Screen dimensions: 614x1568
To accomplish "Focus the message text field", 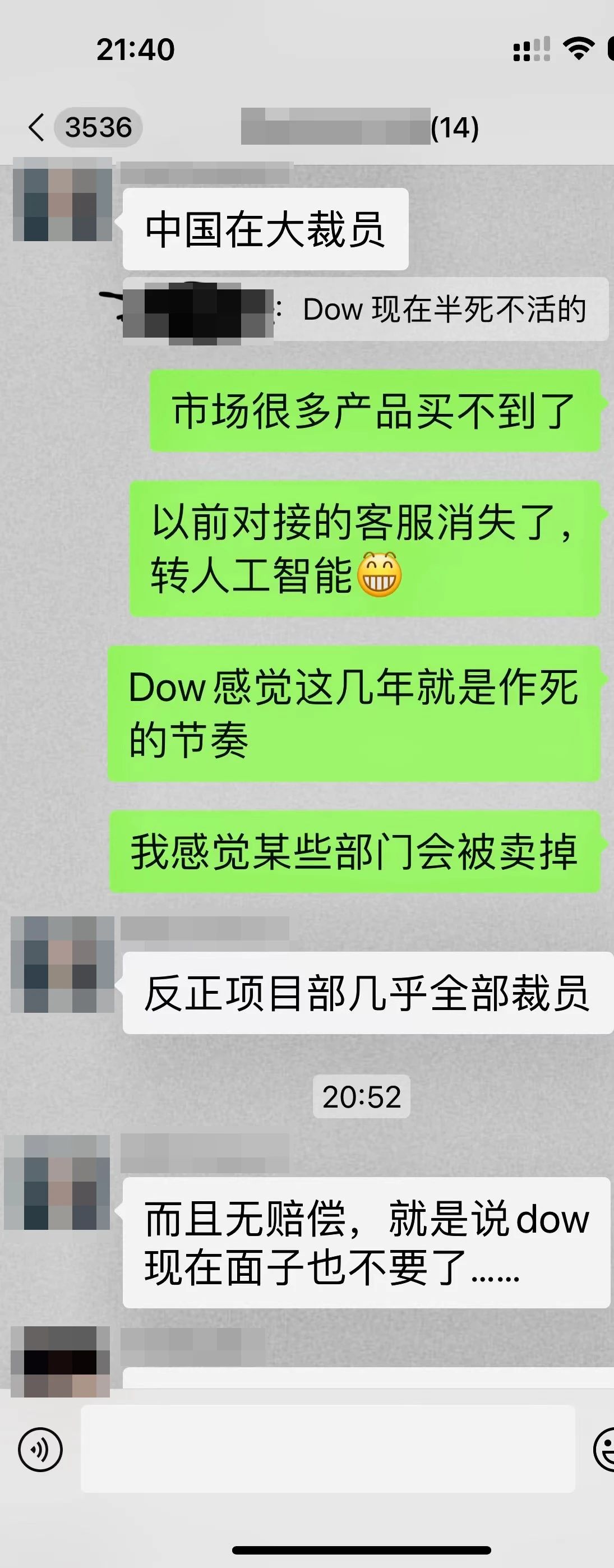I will pos(327,1449).
